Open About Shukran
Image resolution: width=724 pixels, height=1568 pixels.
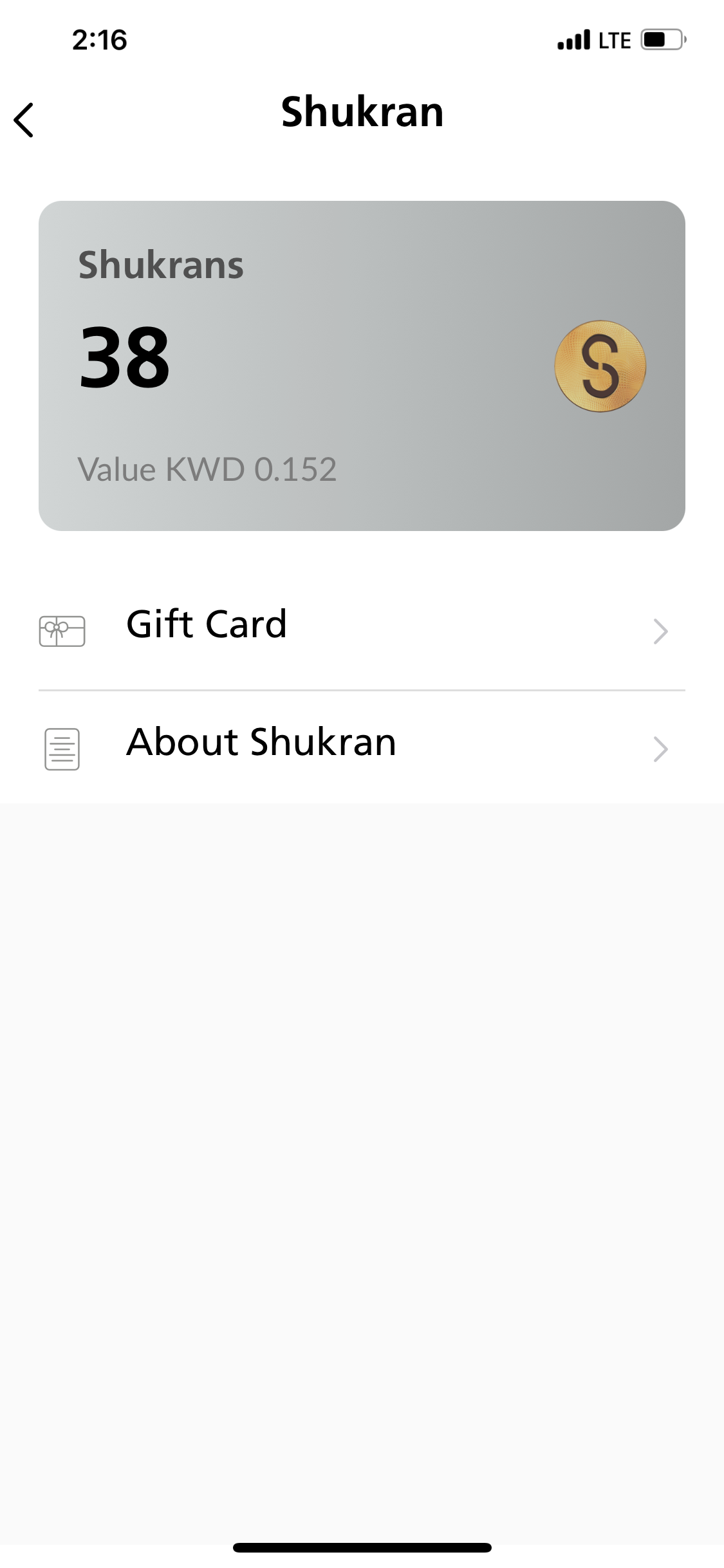click(x=360, y=745)
